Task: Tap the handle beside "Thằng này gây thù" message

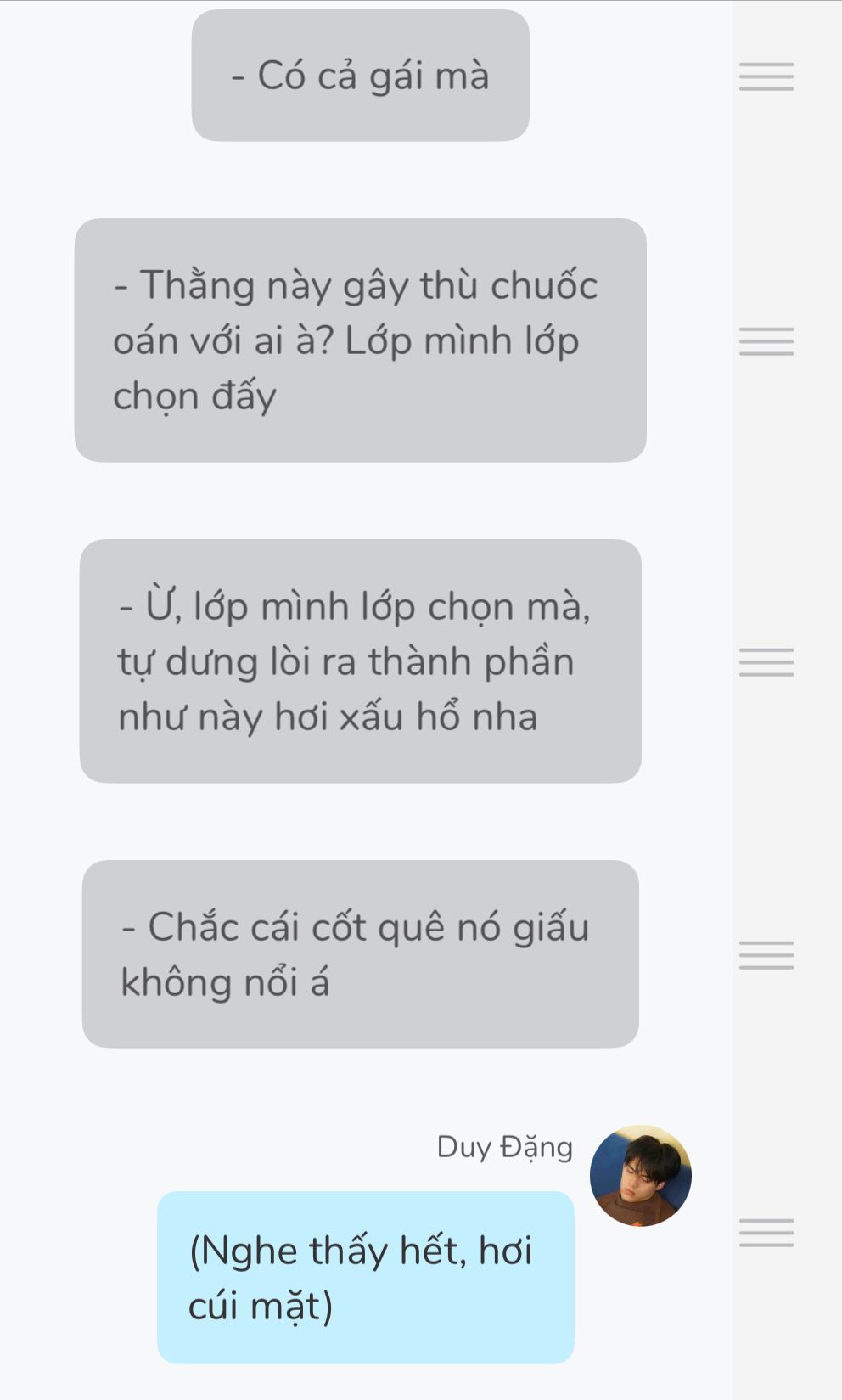Action: point(766,341)
